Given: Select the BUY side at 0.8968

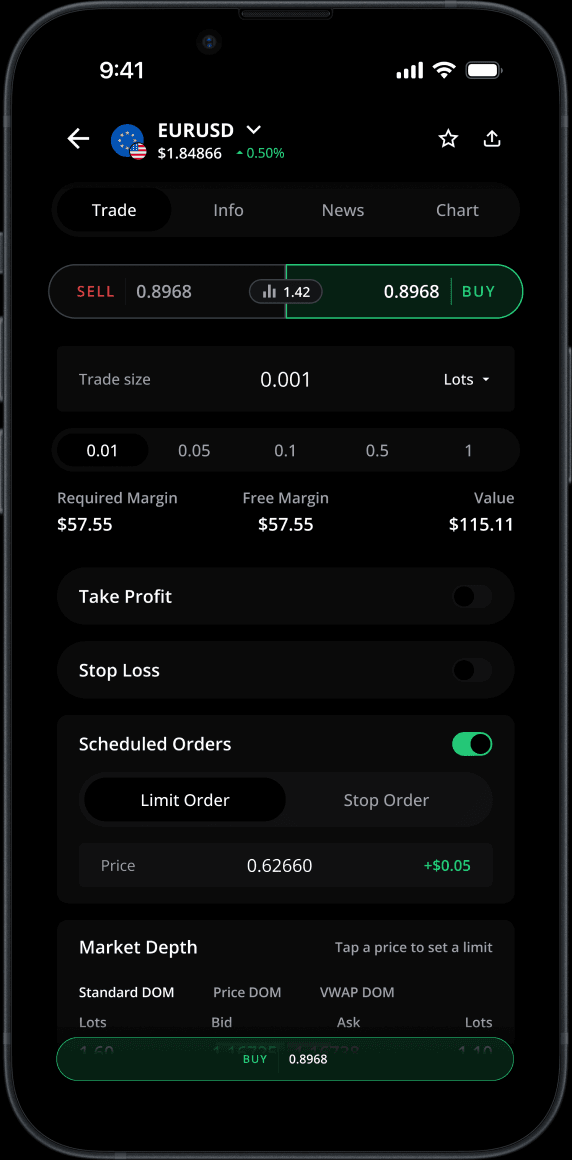Looking at the screenshot, I should point(404,291).
